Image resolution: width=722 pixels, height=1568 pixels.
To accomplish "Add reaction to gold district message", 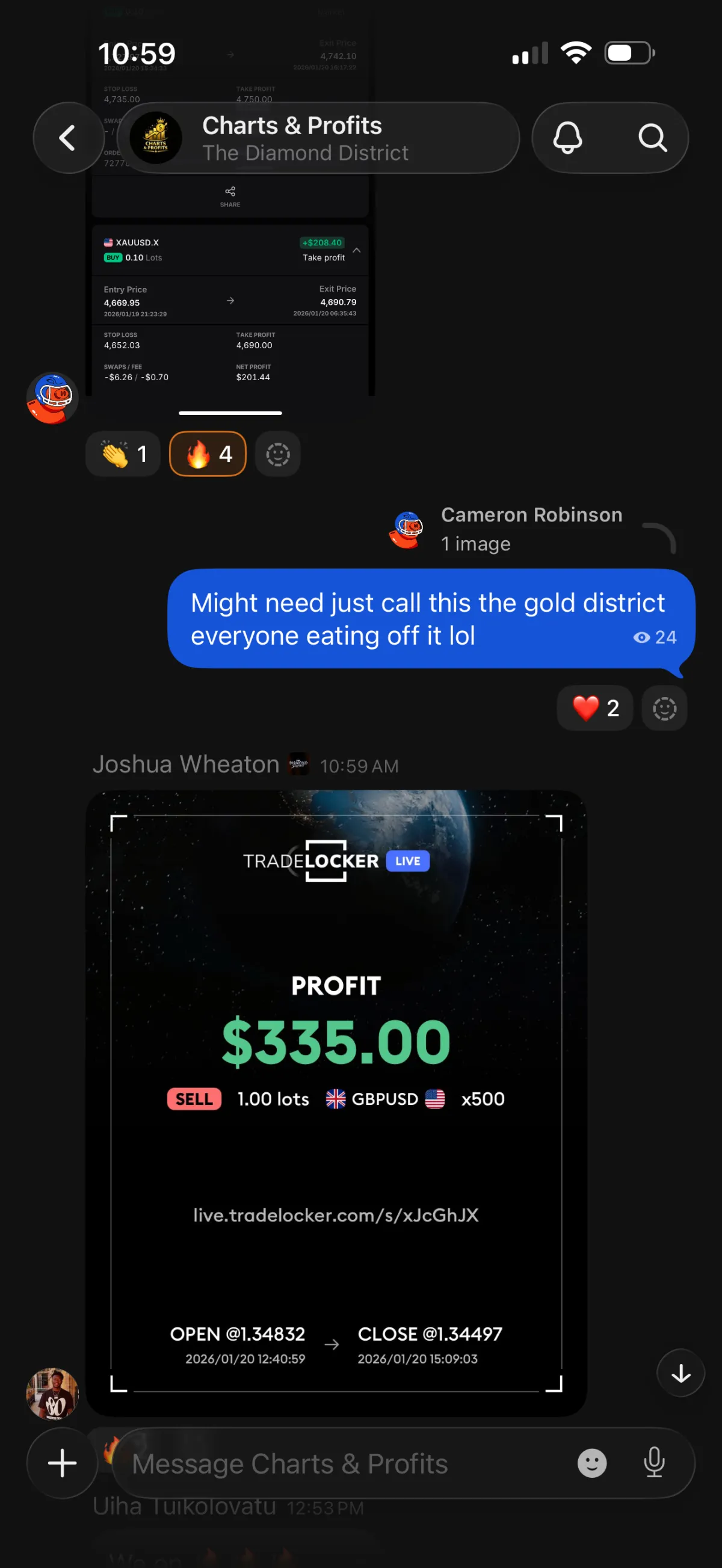I will coord(664,708).
